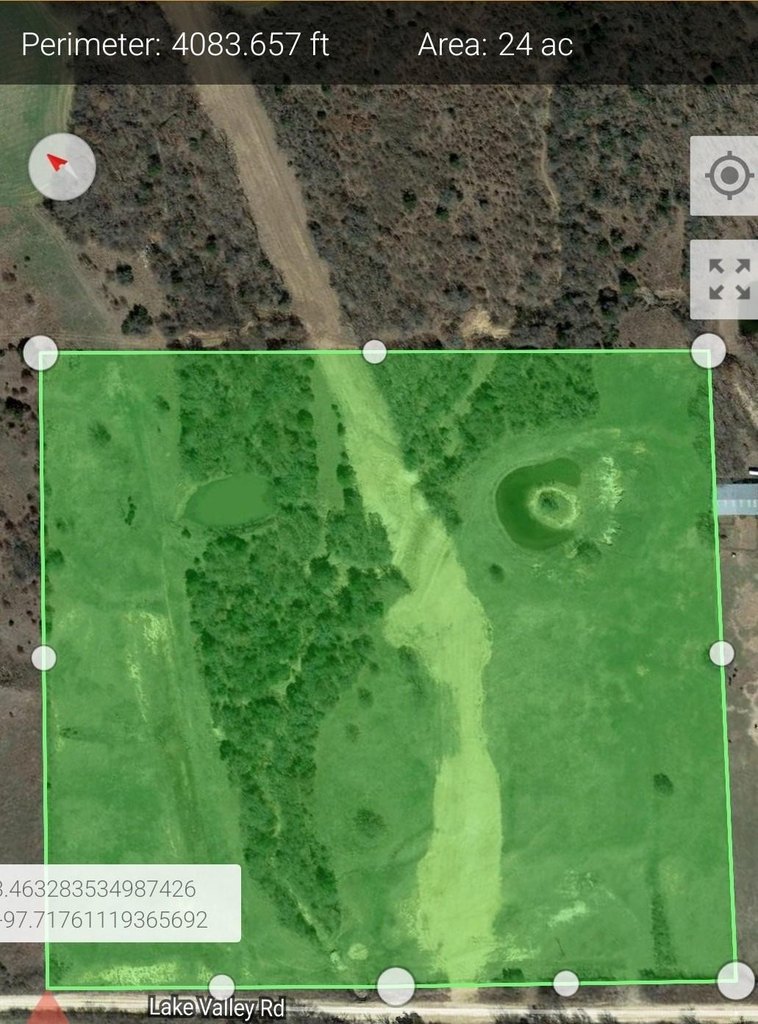Select the top-right corner vertex handle
Viewport: 758px width, 1024px height.
(708, 351)
